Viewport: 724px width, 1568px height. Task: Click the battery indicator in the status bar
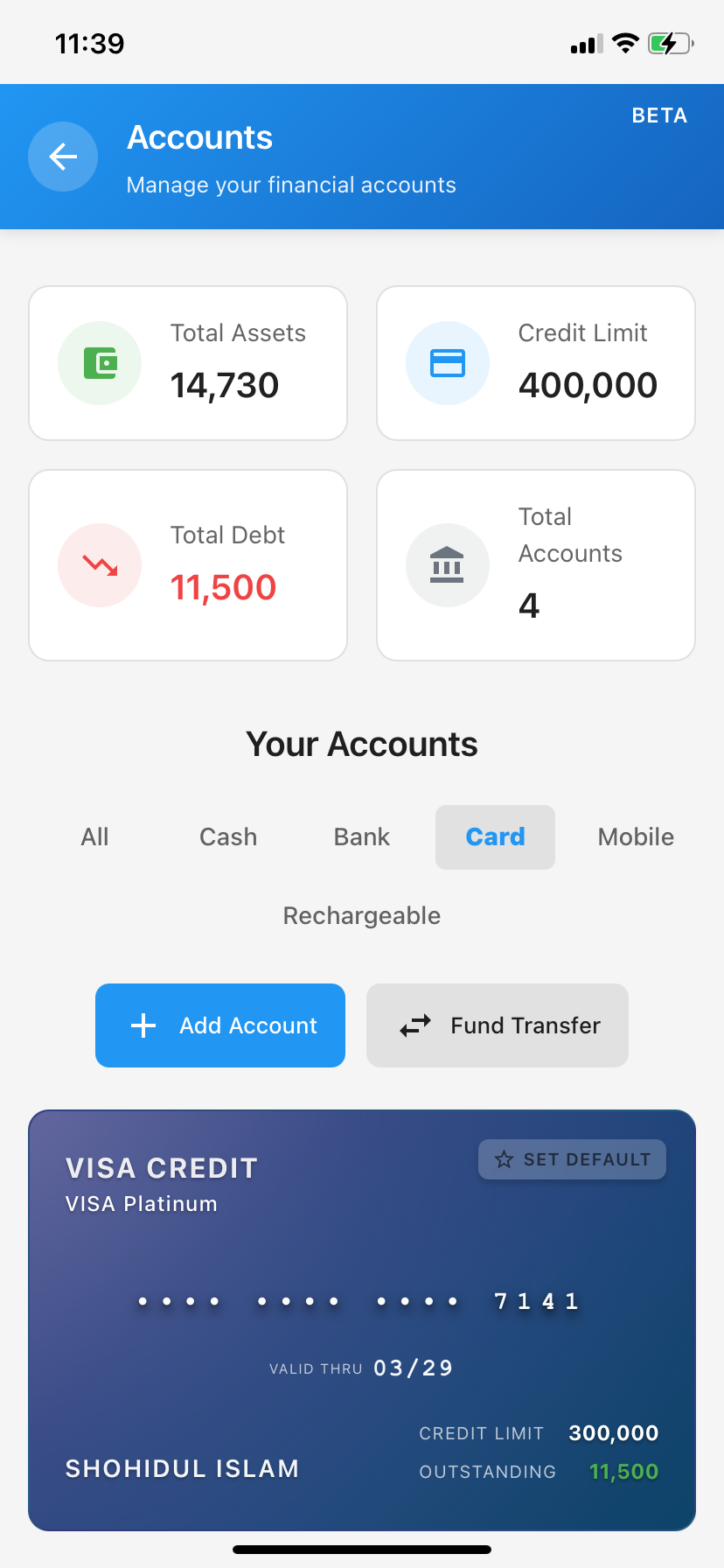click(669, 42)
